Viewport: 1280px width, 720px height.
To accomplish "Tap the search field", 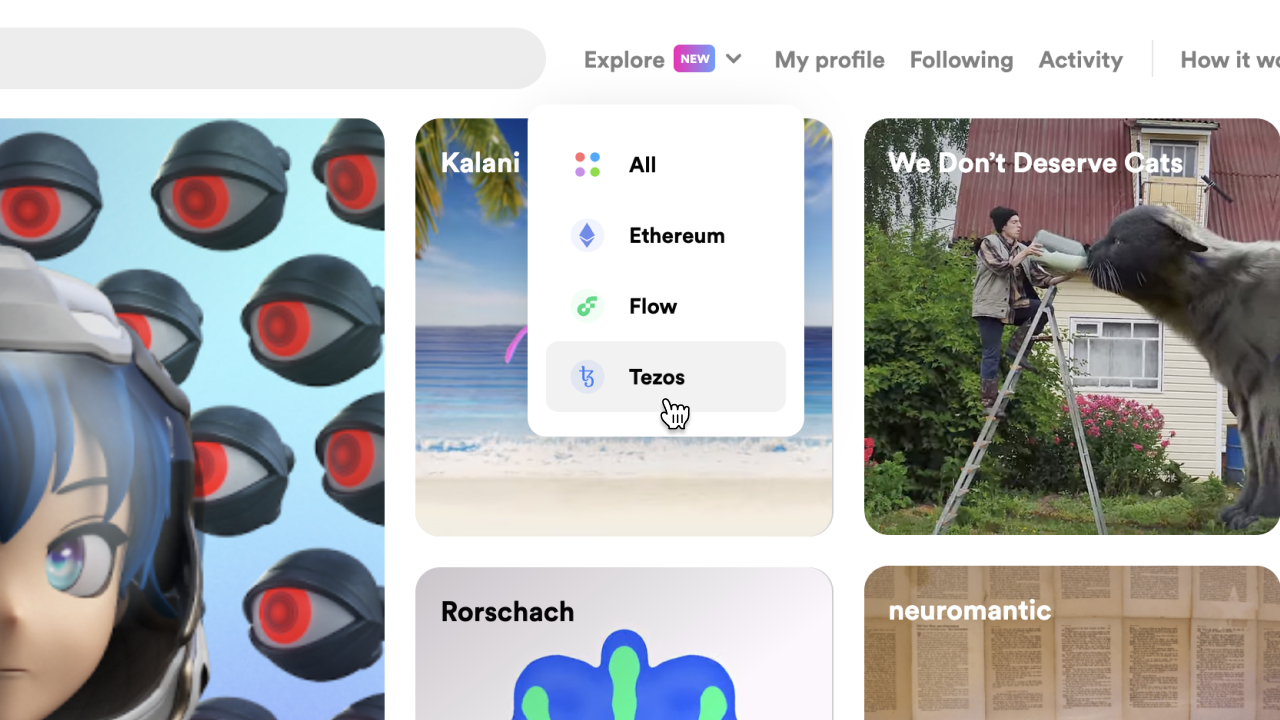I will pyautogui.click(x=260, y=58).
